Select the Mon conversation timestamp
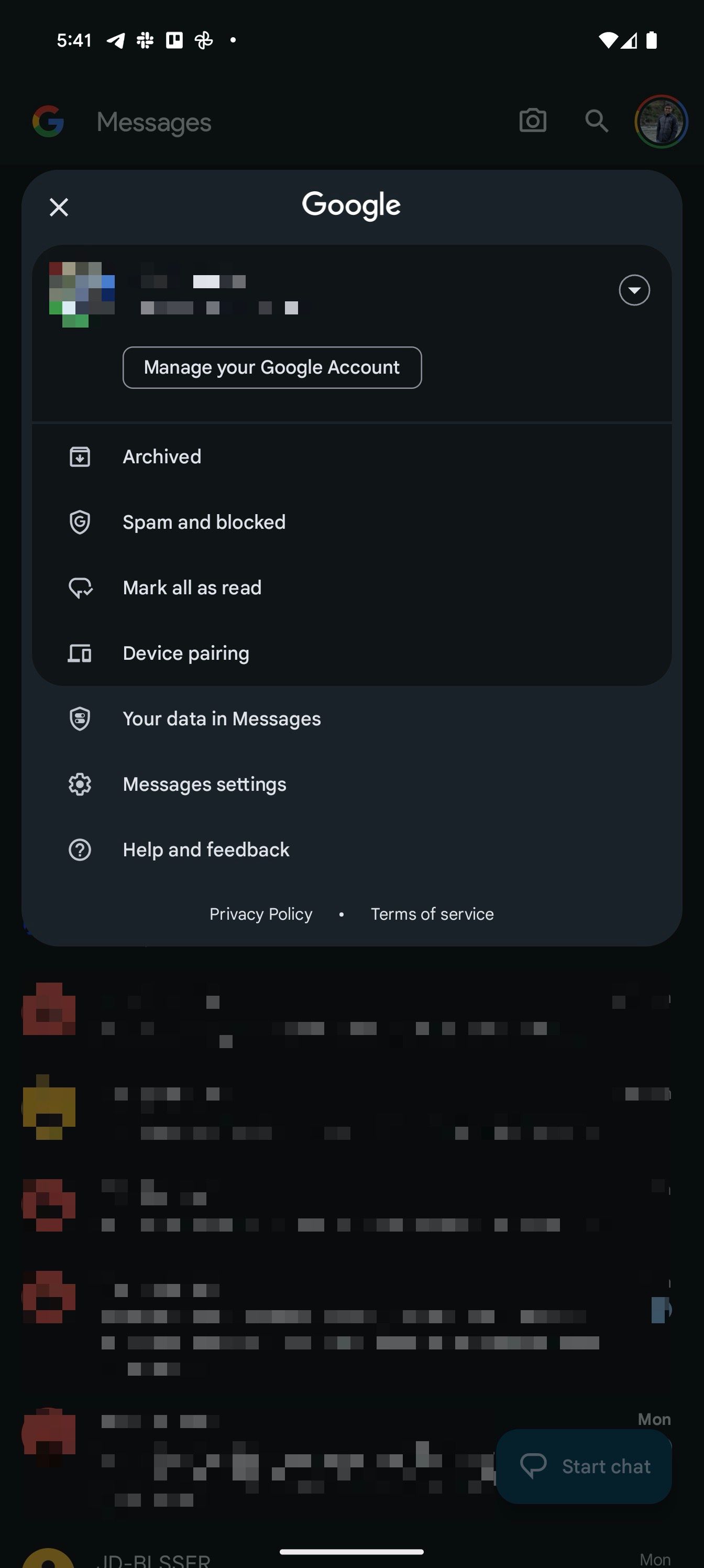Image resolution: width=704 pixels, height=1568 pixels. (x=654, y=1418)
